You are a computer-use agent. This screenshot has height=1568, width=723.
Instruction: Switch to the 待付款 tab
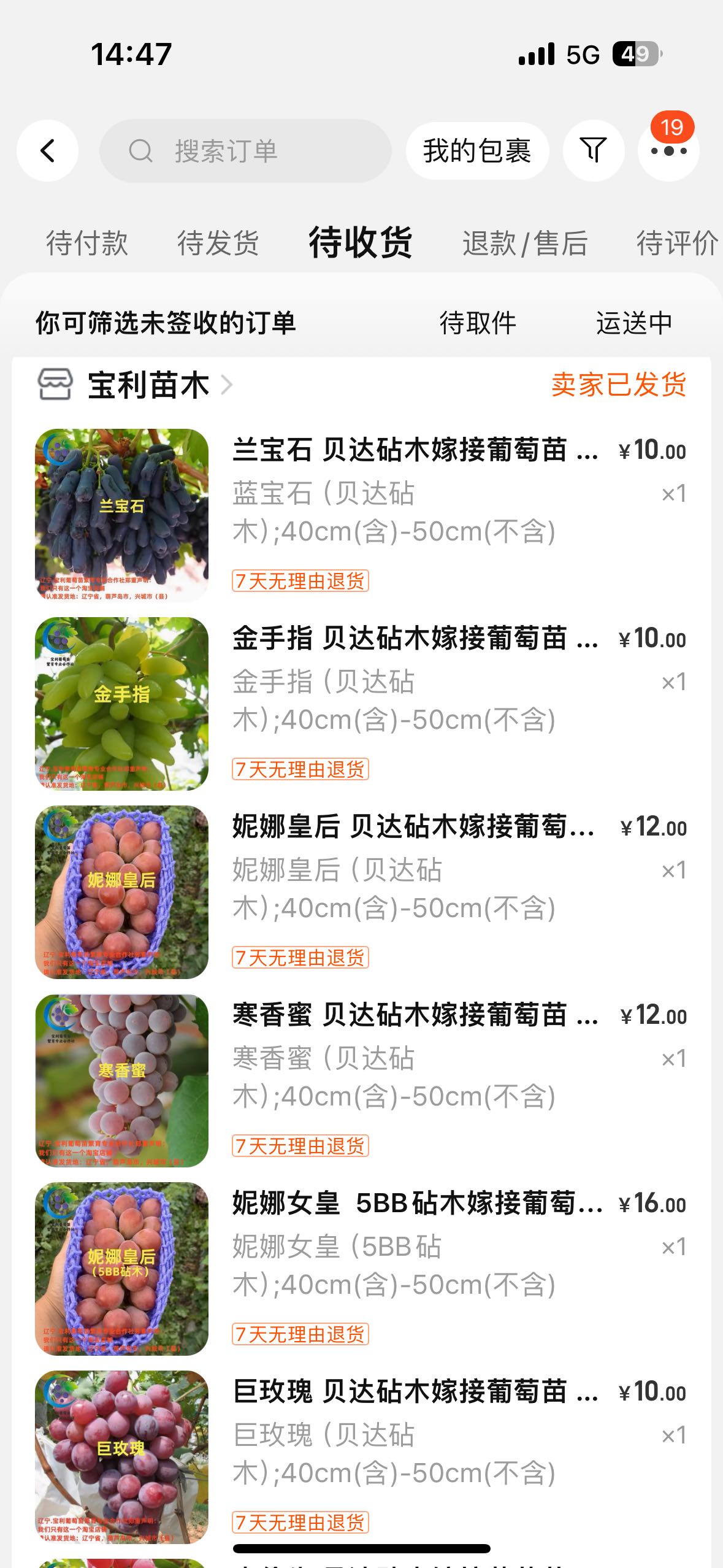[x=86, y=243]
